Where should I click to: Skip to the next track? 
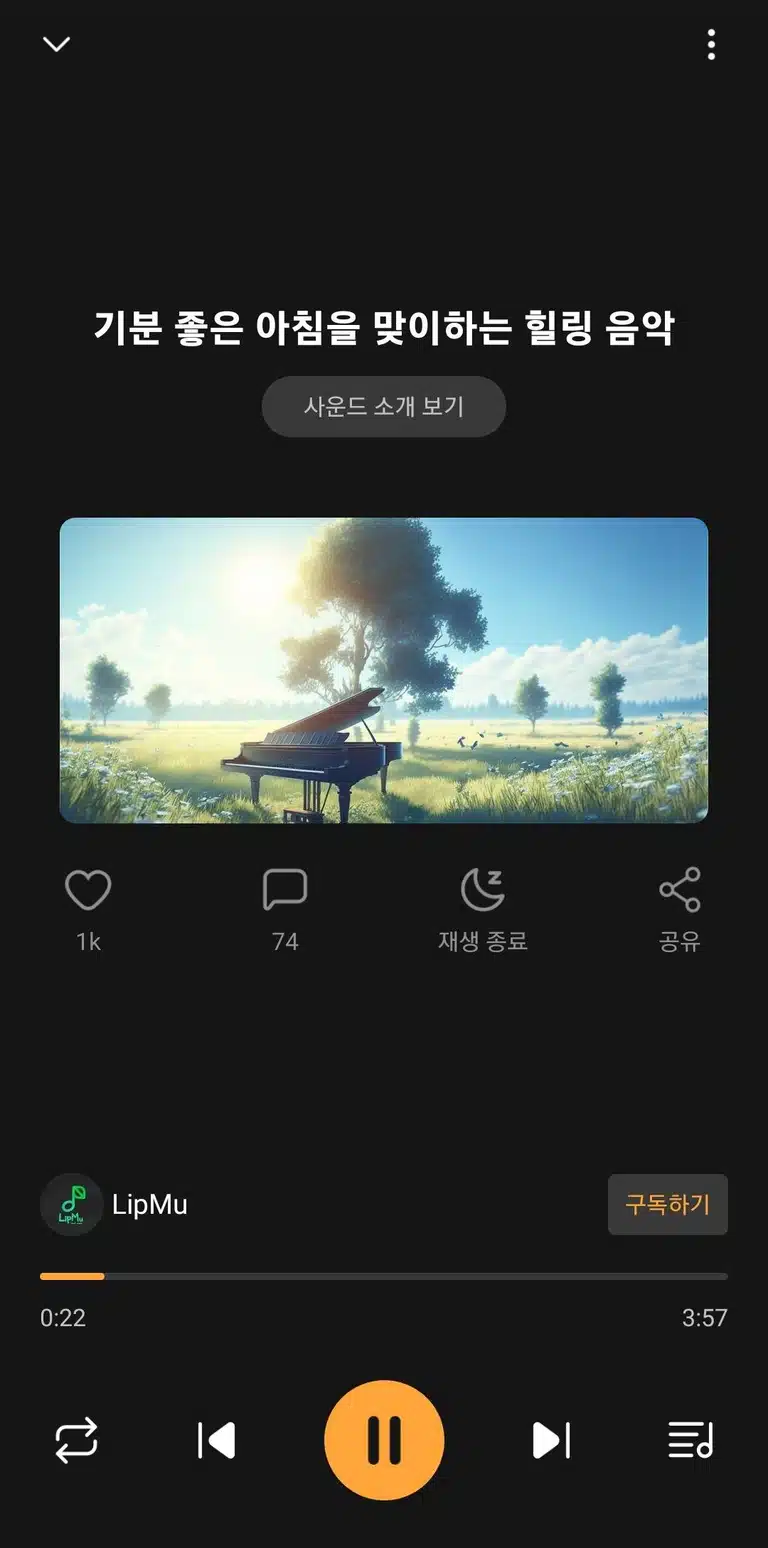(551, 1441)
